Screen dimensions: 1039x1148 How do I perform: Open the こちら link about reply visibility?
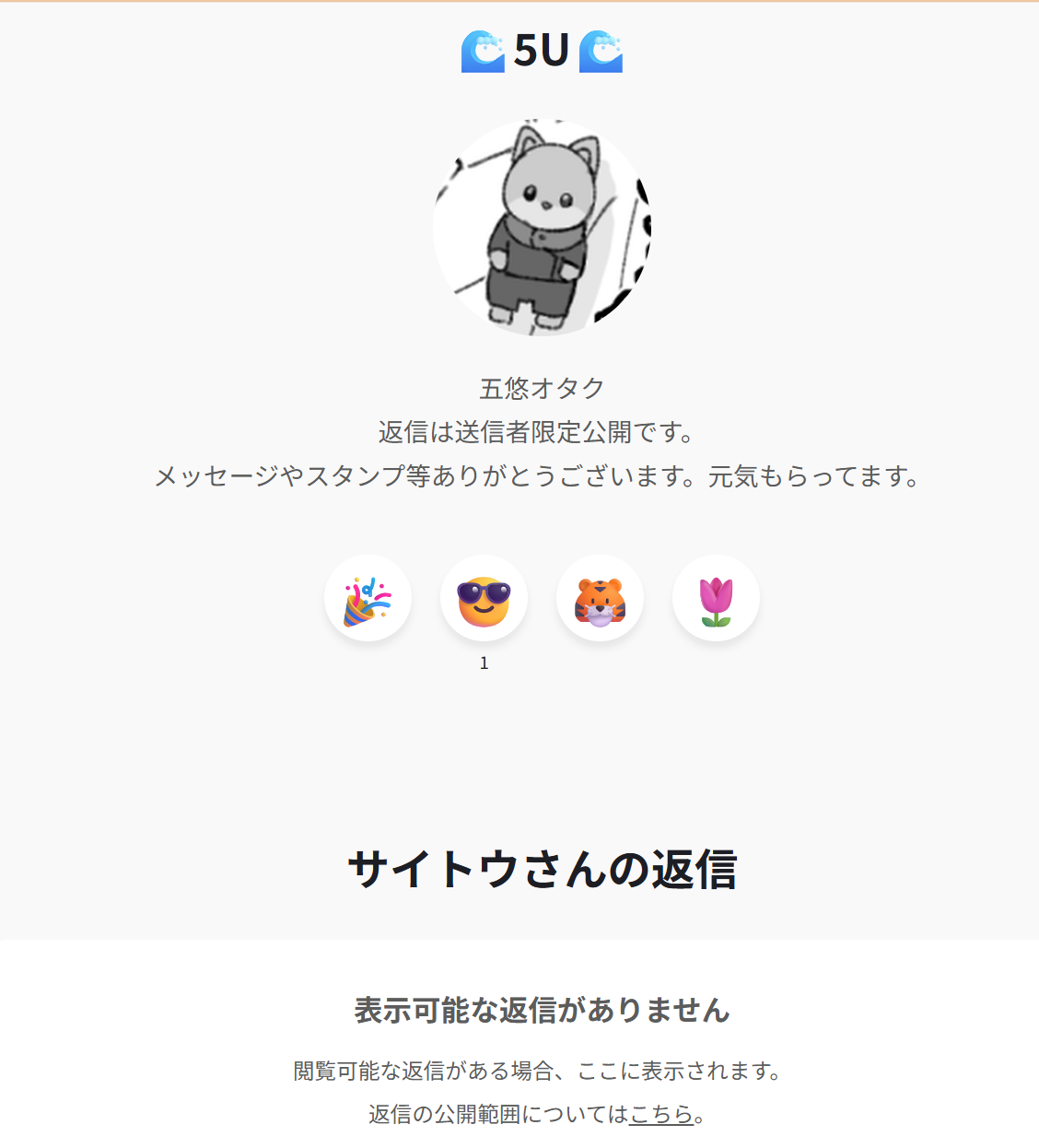[660, 1115]
